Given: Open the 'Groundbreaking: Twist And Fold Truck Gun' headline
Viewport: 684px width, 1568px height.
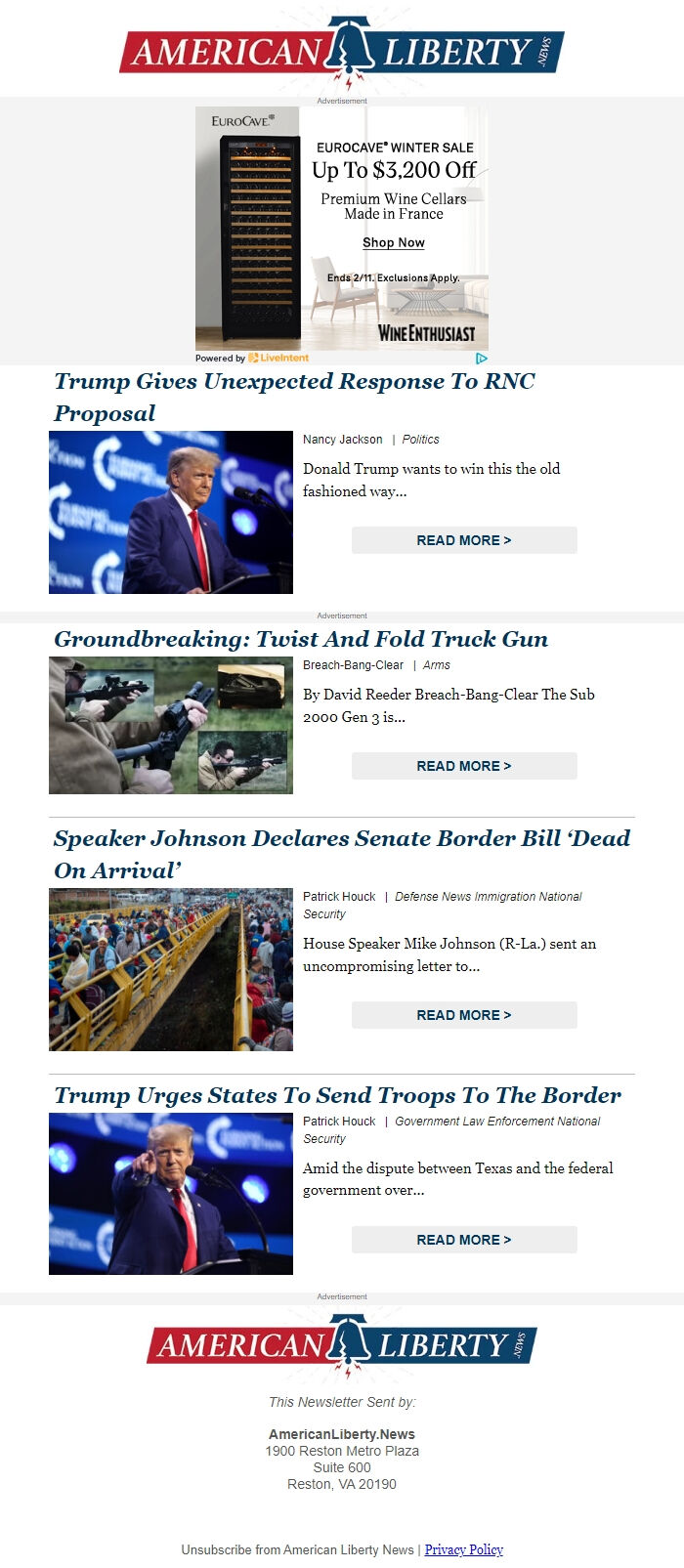Looking at the screenshot, I should pyautogui.click(x=301, y=639).
